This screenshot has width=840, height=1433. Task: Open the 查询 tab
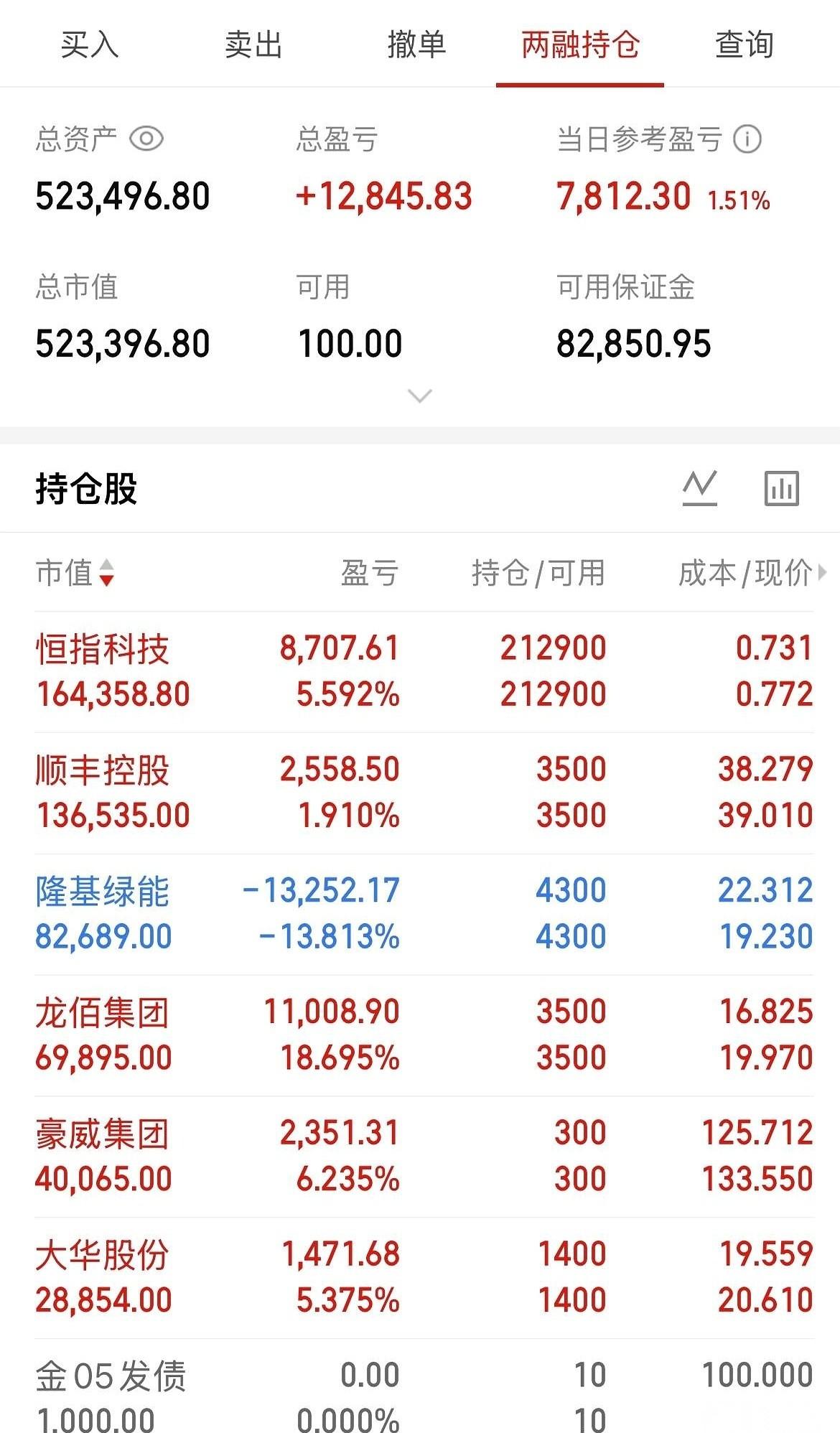coord(744,46)
